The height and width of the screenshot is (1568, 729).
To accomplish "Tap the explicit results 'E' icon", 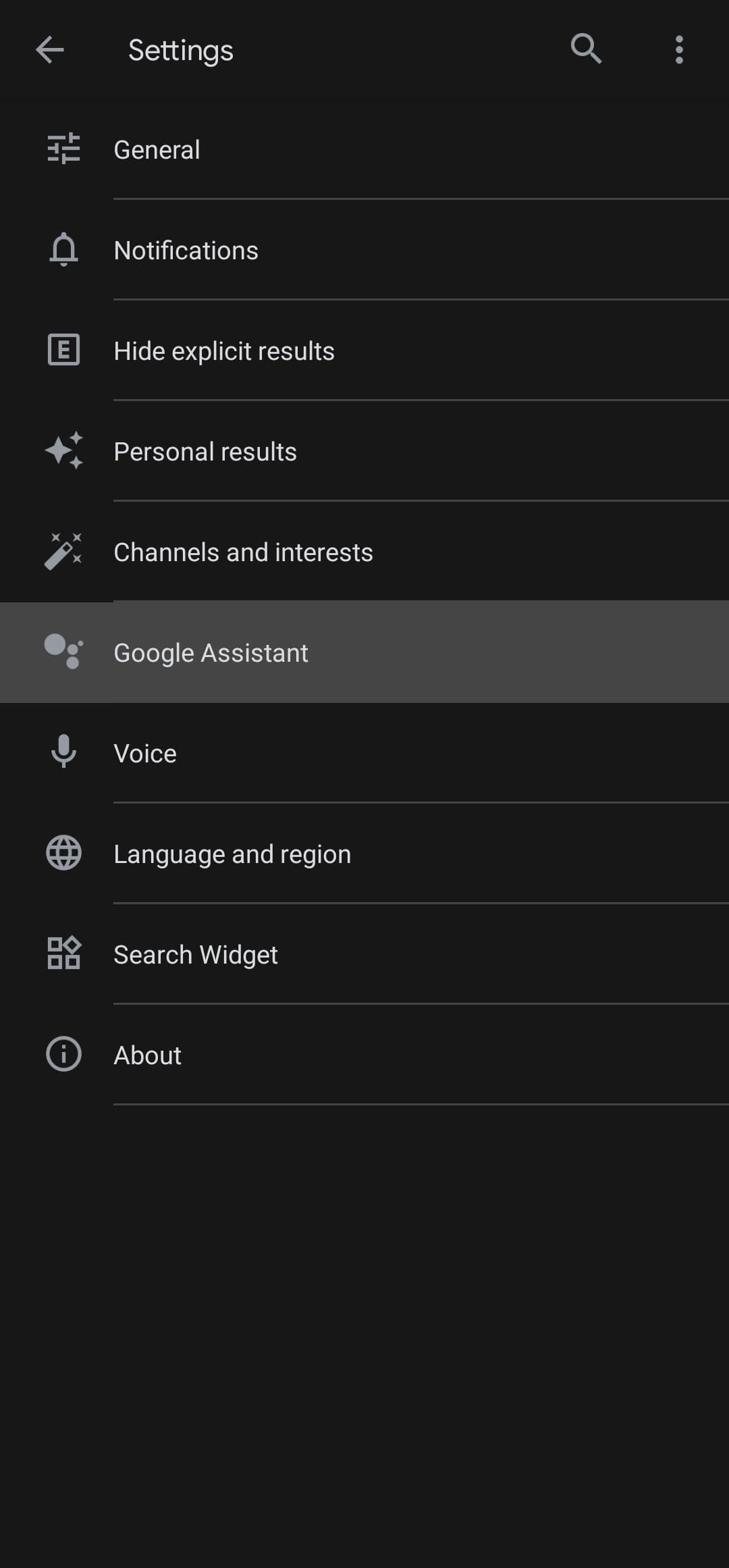I will 63,350.
